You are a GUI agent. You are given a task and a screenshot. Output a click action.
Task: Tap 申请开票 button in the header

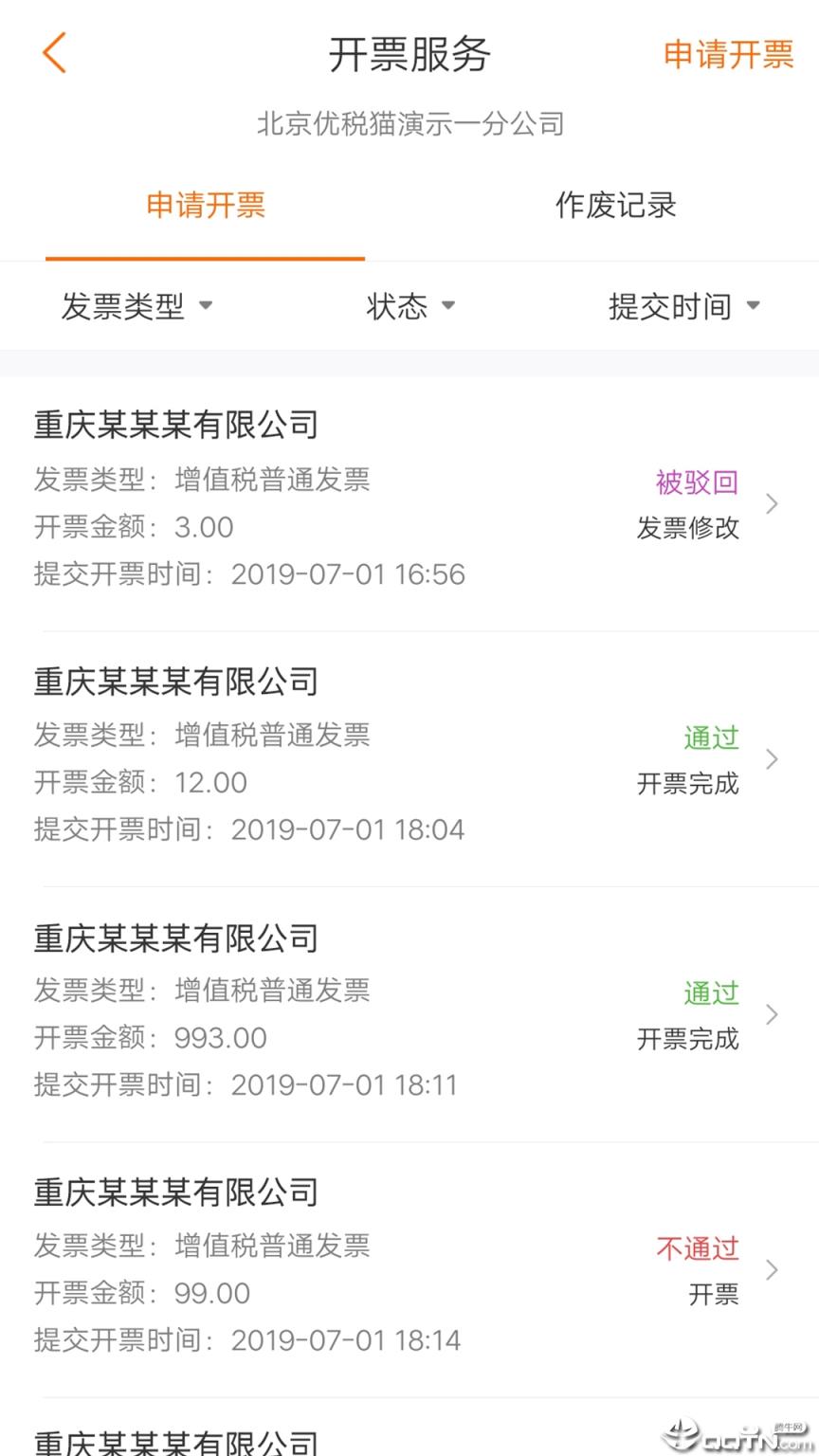coord(728,54)
